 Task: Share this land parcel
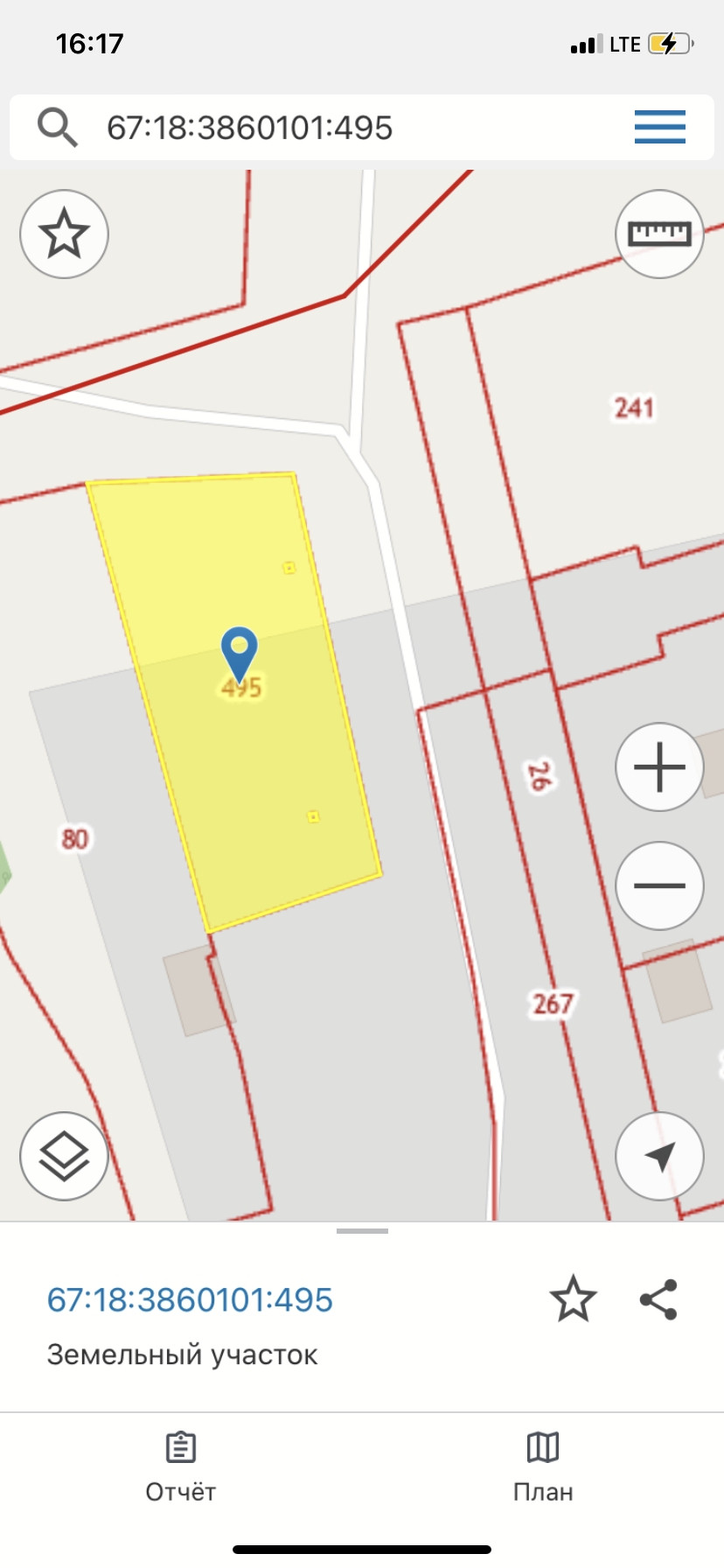click(x=658, y=1298)
